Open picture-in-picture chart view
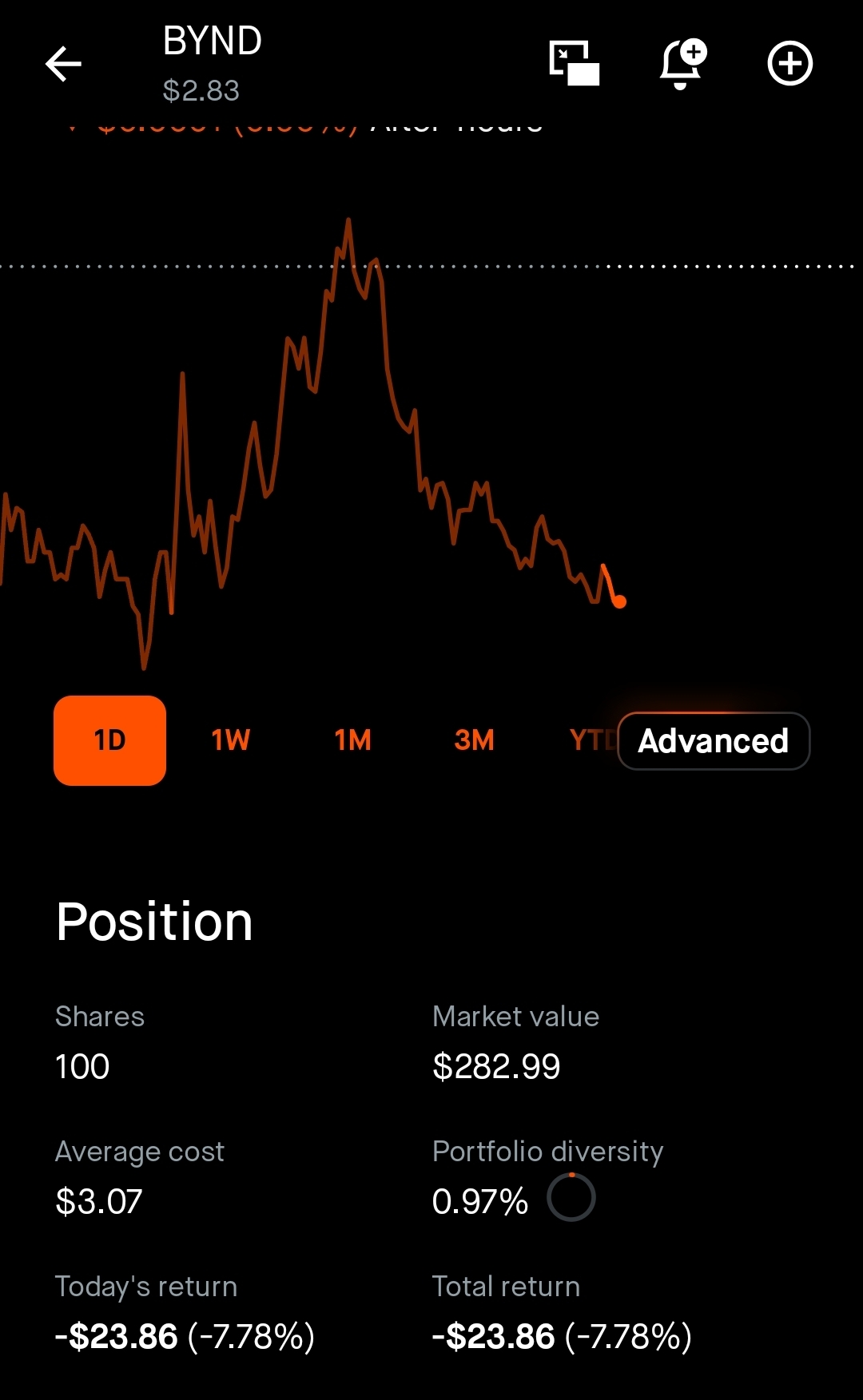Screen dimensions: 863x1400 [574, 63]
